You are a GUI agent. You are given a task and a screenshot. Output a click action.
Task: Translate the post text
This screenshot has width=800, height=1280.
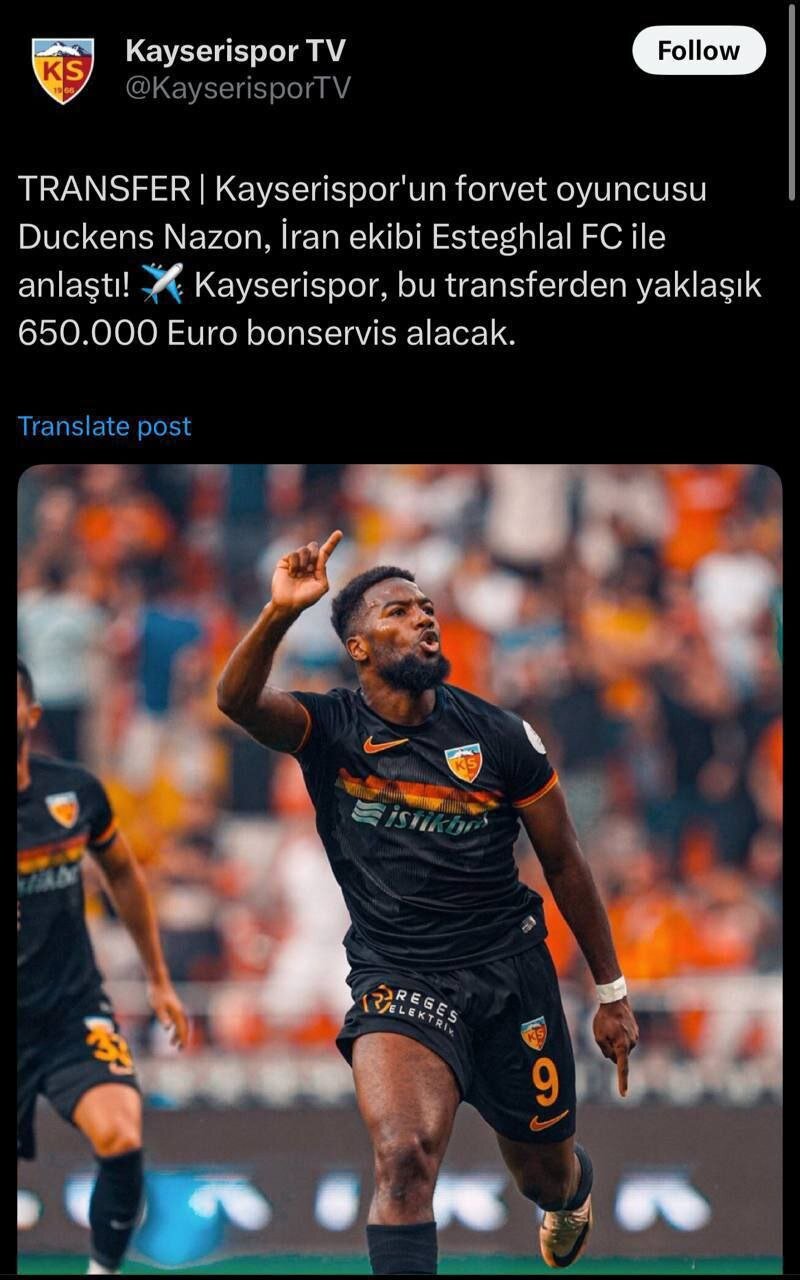click(104, 426)
